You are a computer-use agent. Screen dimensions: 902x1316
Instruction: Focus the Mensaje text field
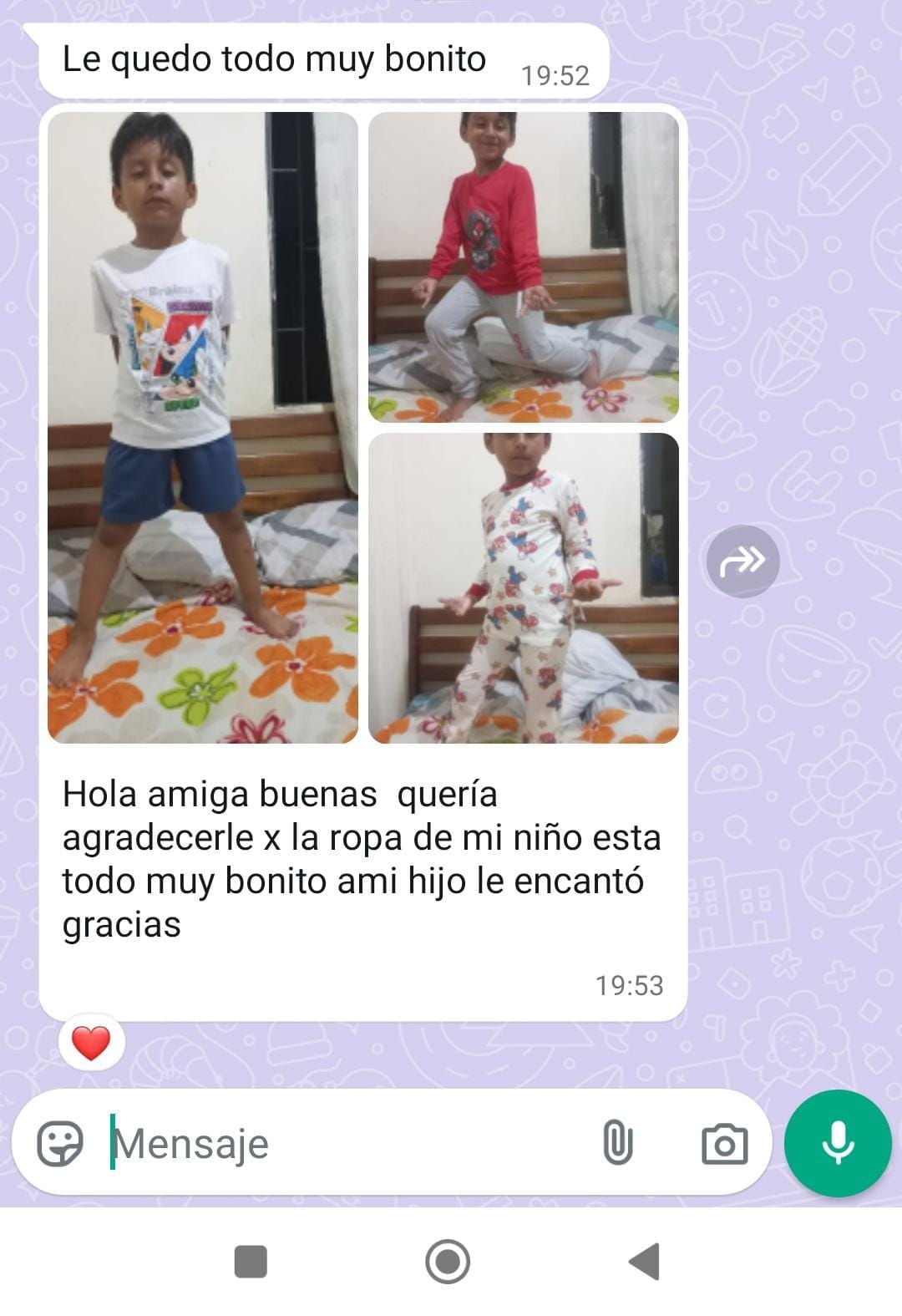coord(342,1143)
